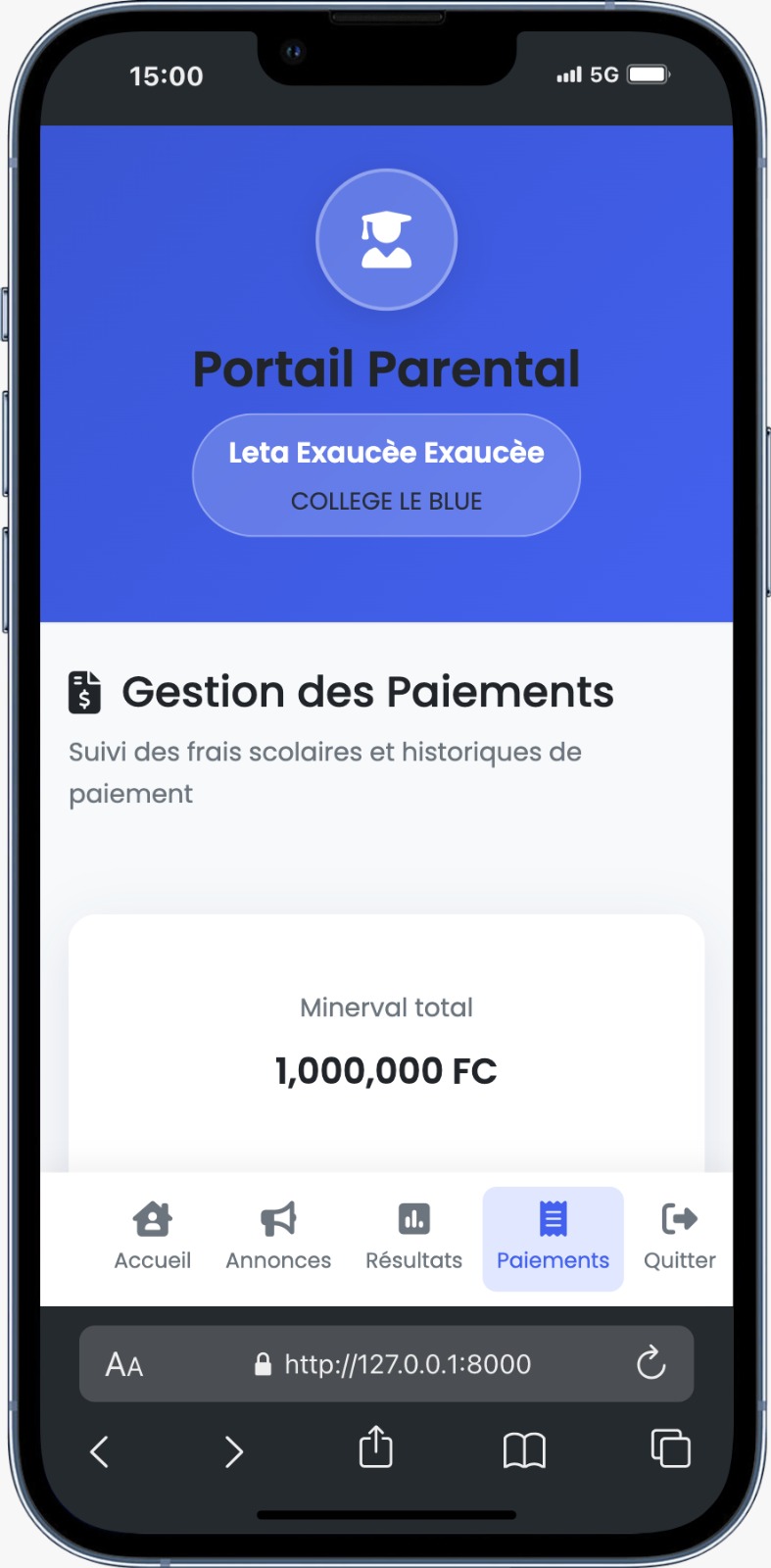Click the Gestion des Paiements invoice icon
The height and width of the screenshot is (1568, 771).
(x=83, y=692)
